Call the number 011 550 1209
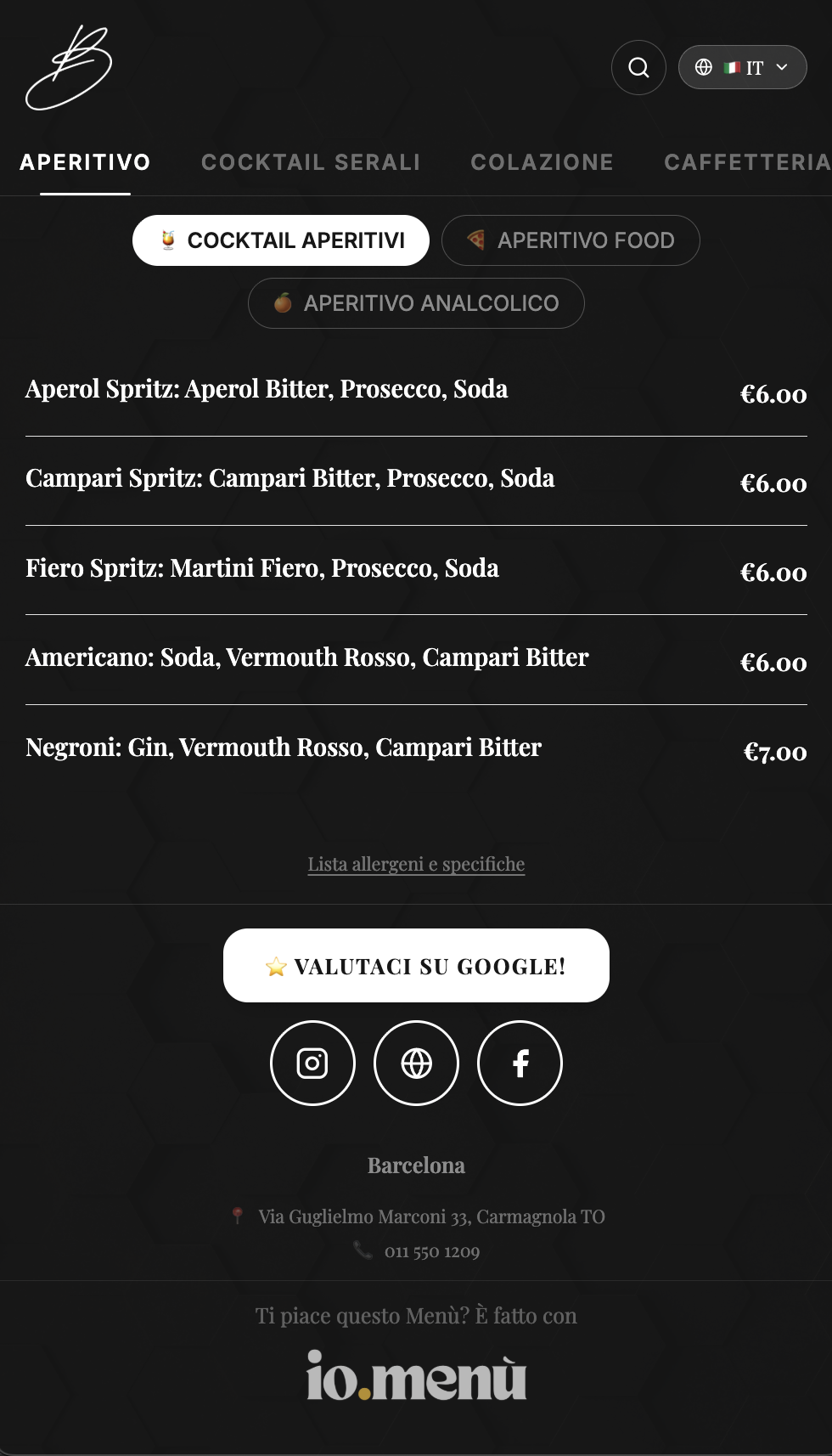 click(x=431, y=1251)
